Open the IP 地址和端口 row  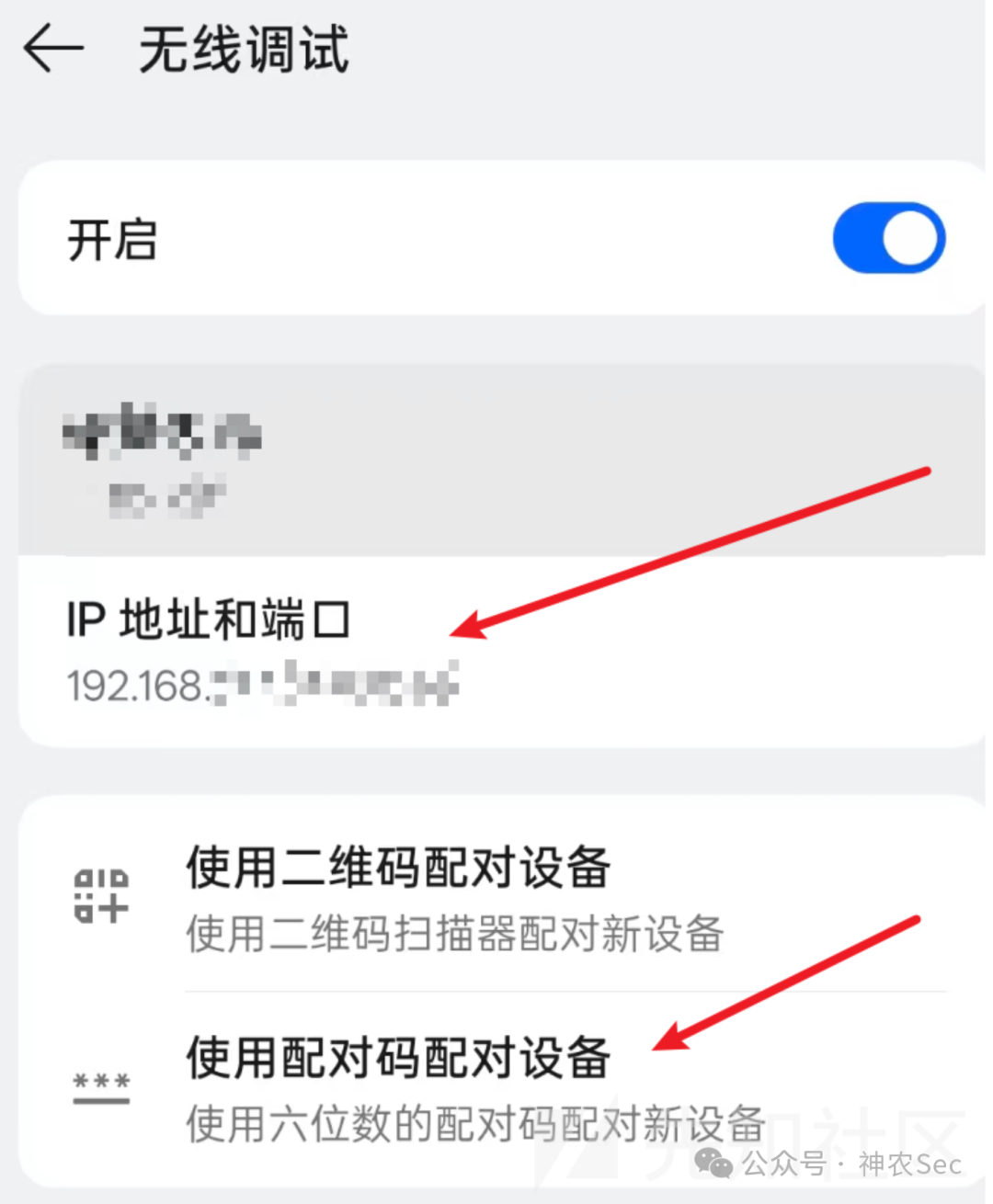501,652
